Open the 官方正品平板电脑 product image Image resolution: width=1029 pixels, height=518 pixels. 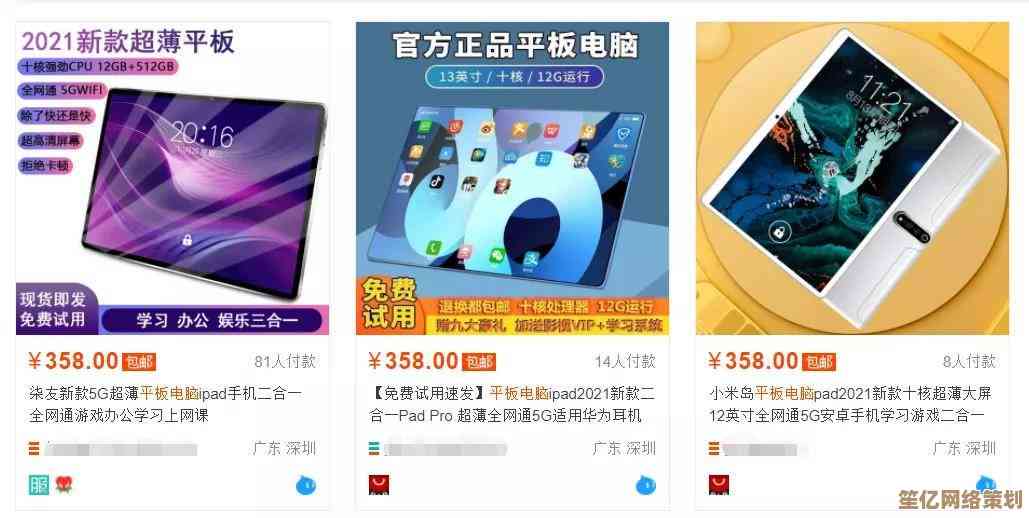tap(513, 180)
